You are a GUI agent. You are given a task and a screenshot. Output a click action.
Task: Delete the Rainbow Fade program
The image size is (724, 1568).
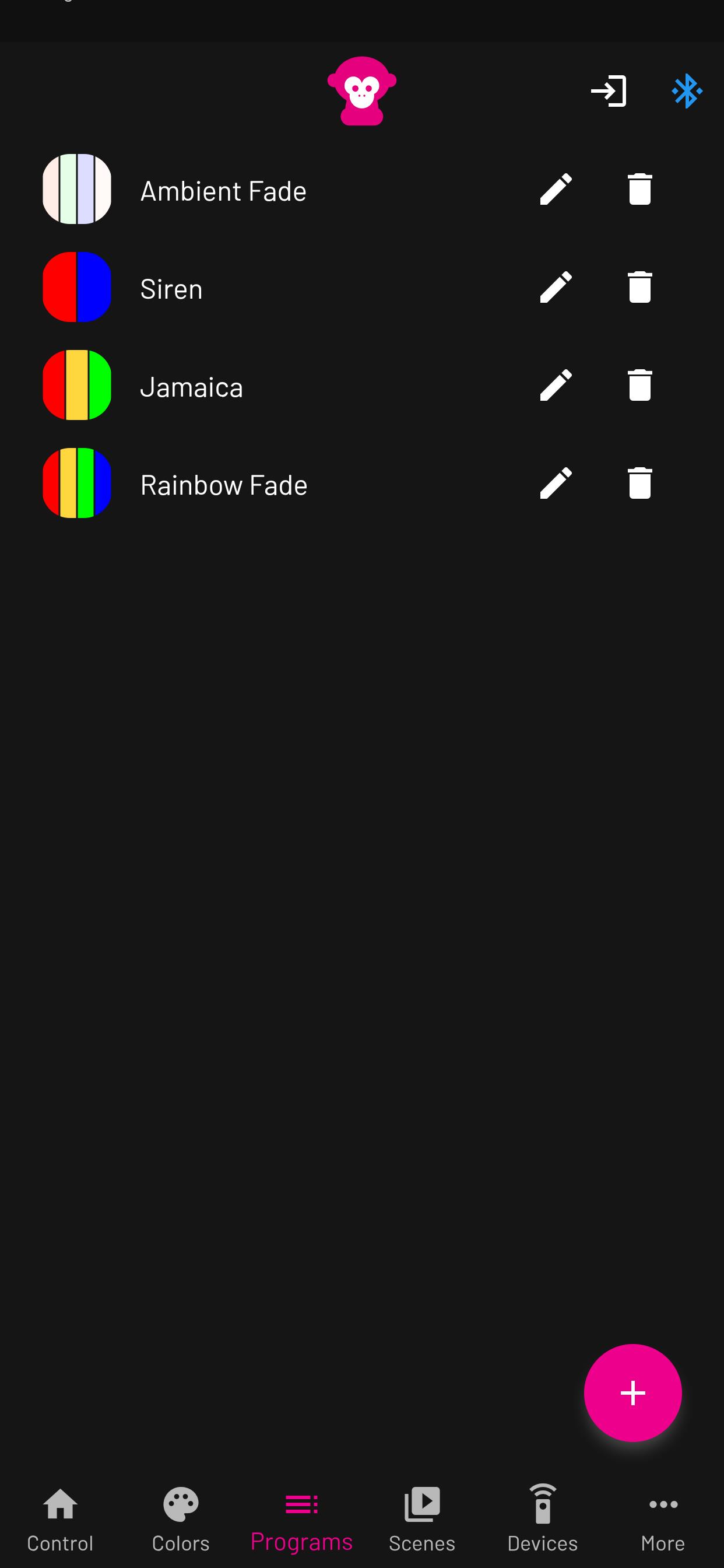point(639,484)
